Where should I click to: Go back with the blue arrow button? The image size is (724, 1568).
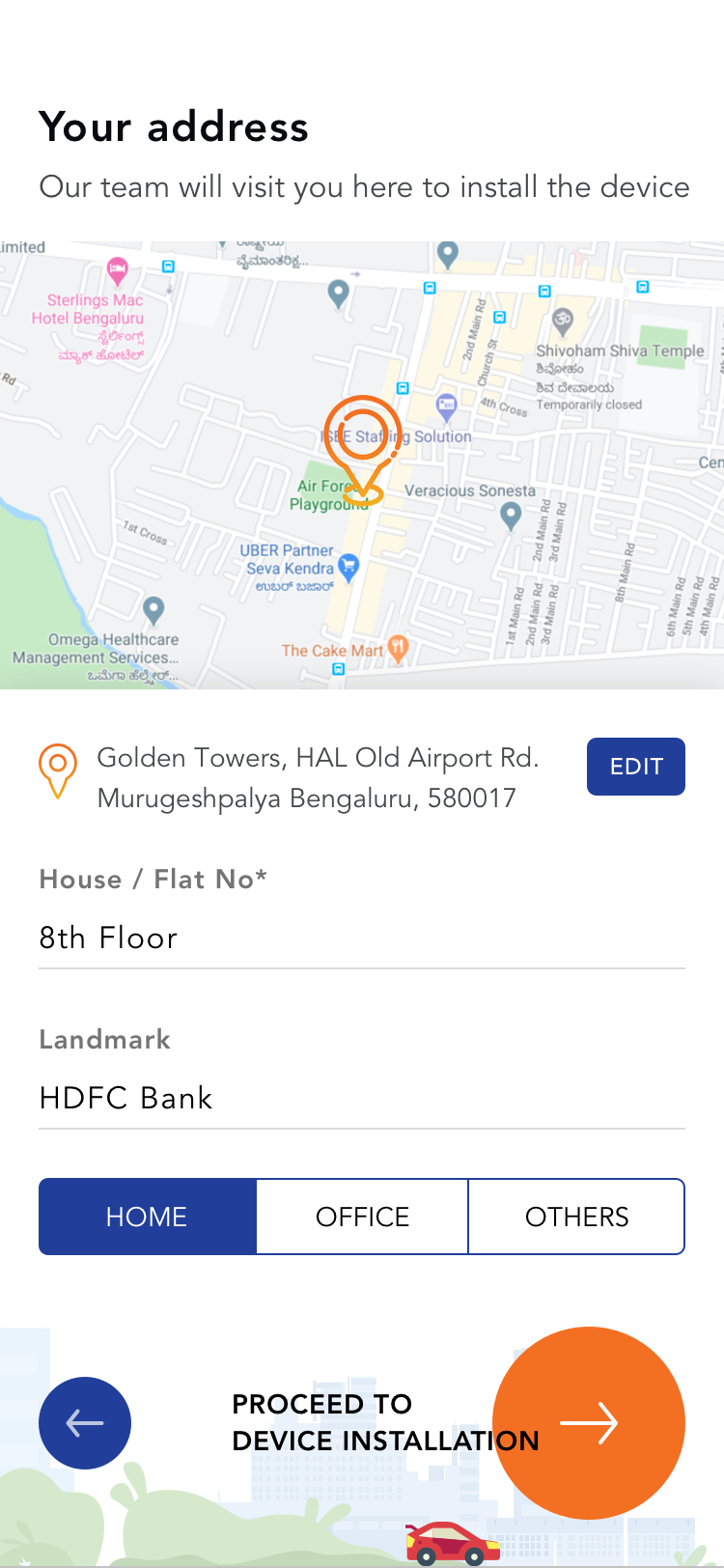85,1422
